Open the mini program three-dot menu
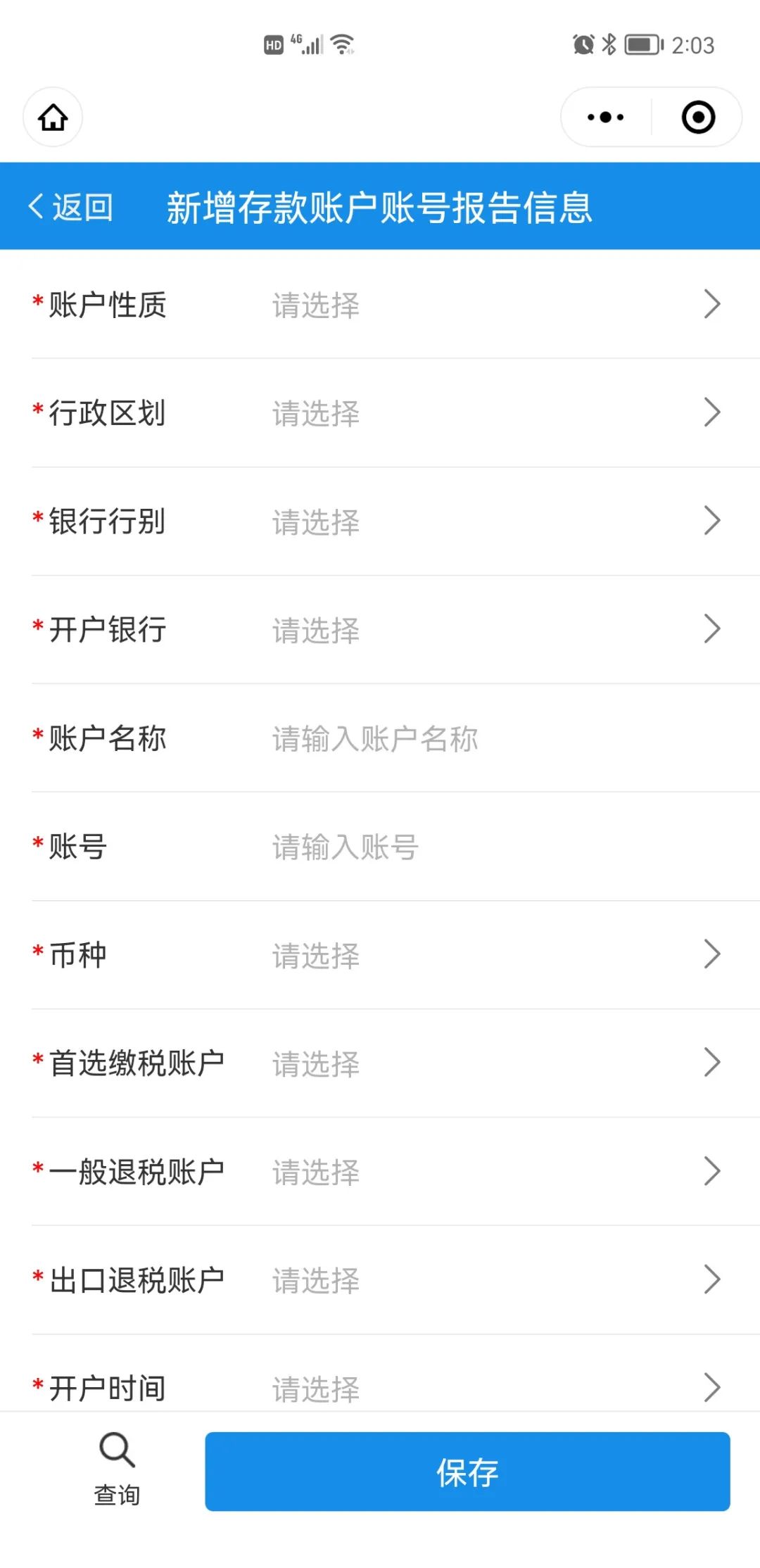The image size is (760, 1568). coord(606,117)
